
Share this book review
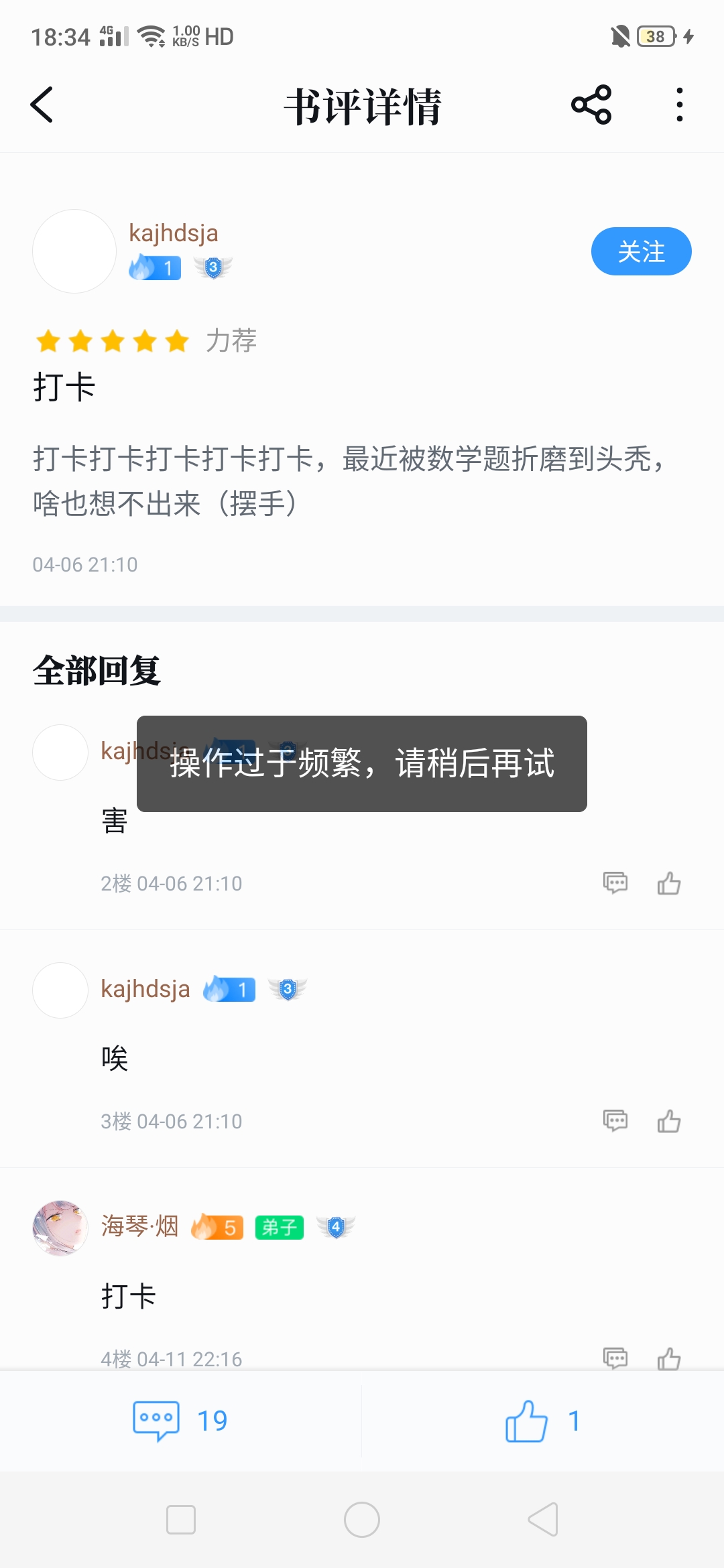591,105
